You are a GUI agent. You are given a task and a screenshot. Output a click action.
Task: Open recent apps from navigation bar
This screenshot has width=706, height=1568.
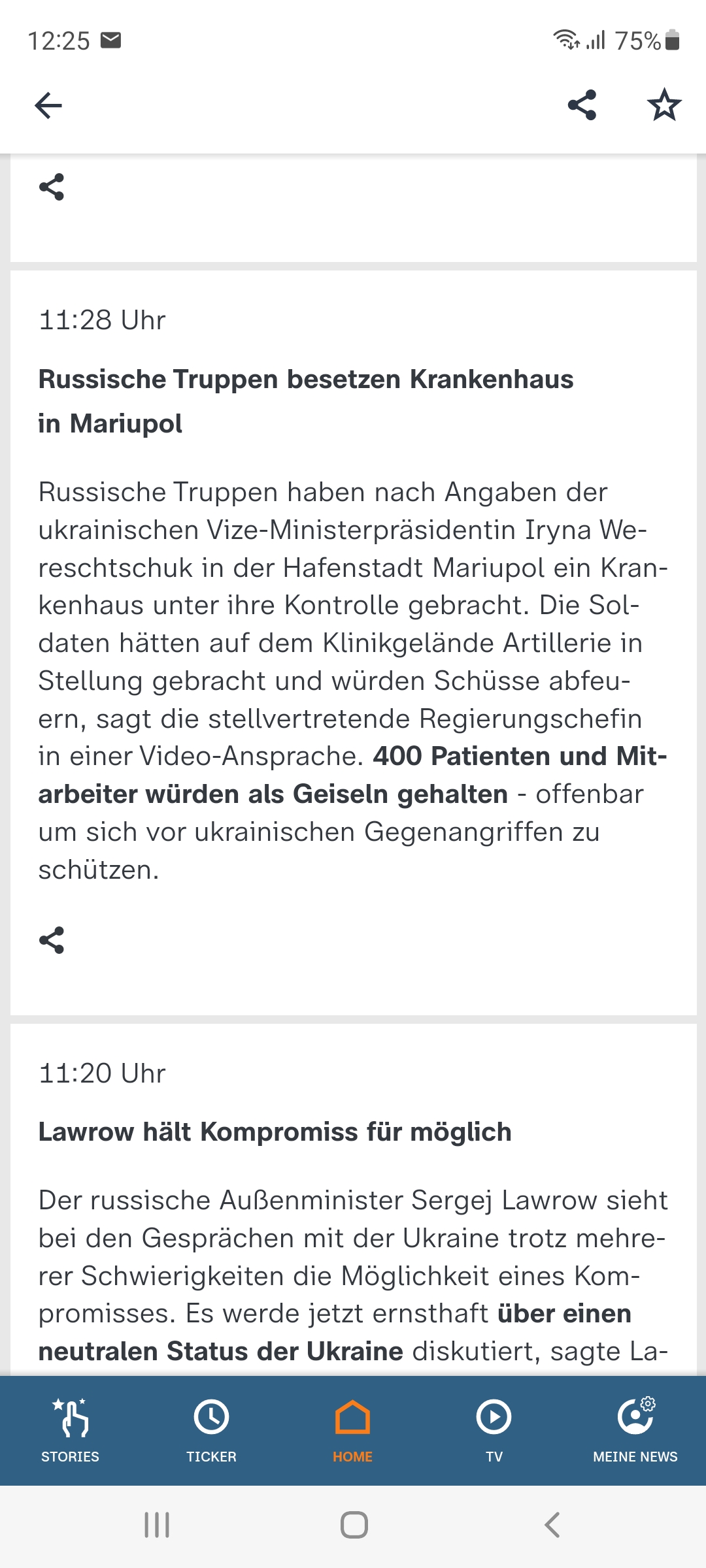coord(157,1526)
